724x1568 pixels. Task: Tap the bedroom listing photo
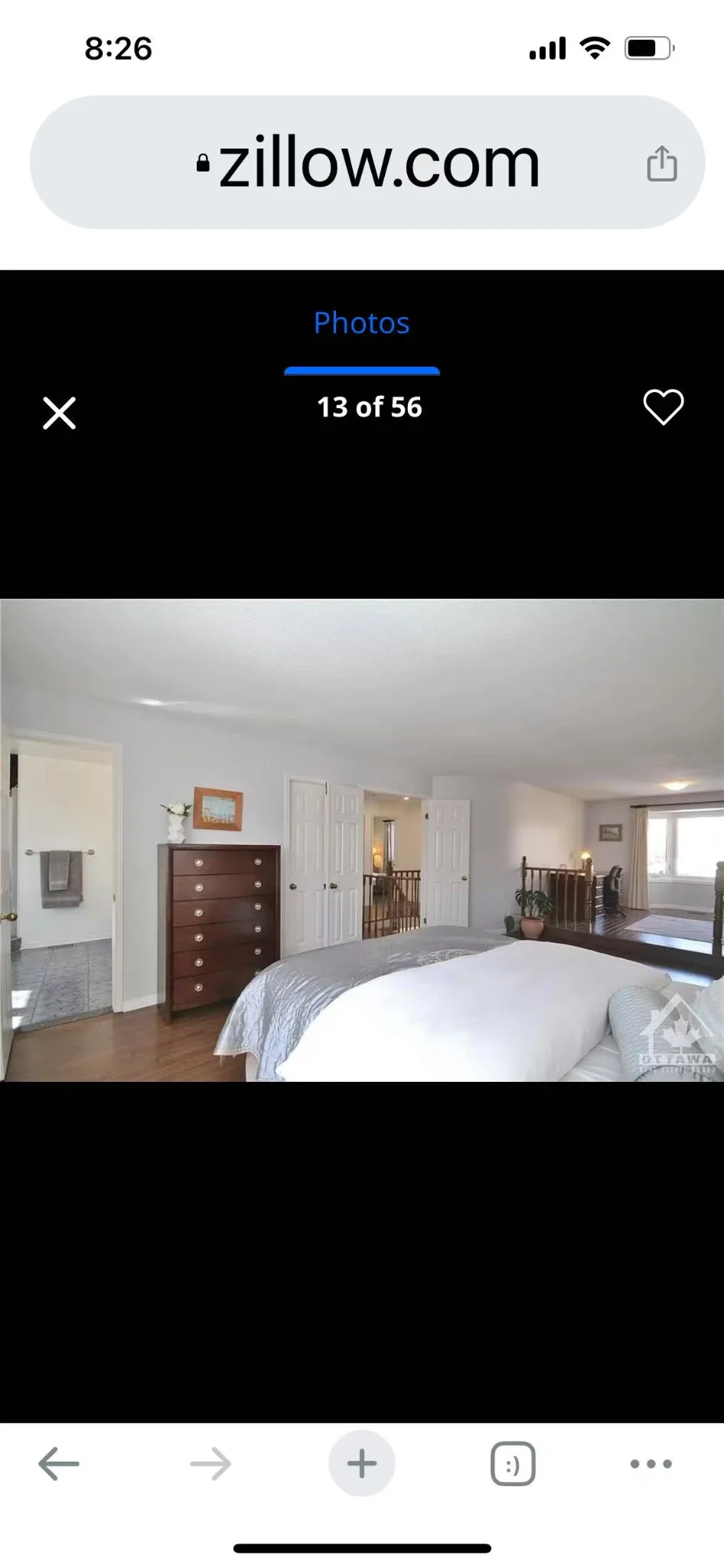362,840
